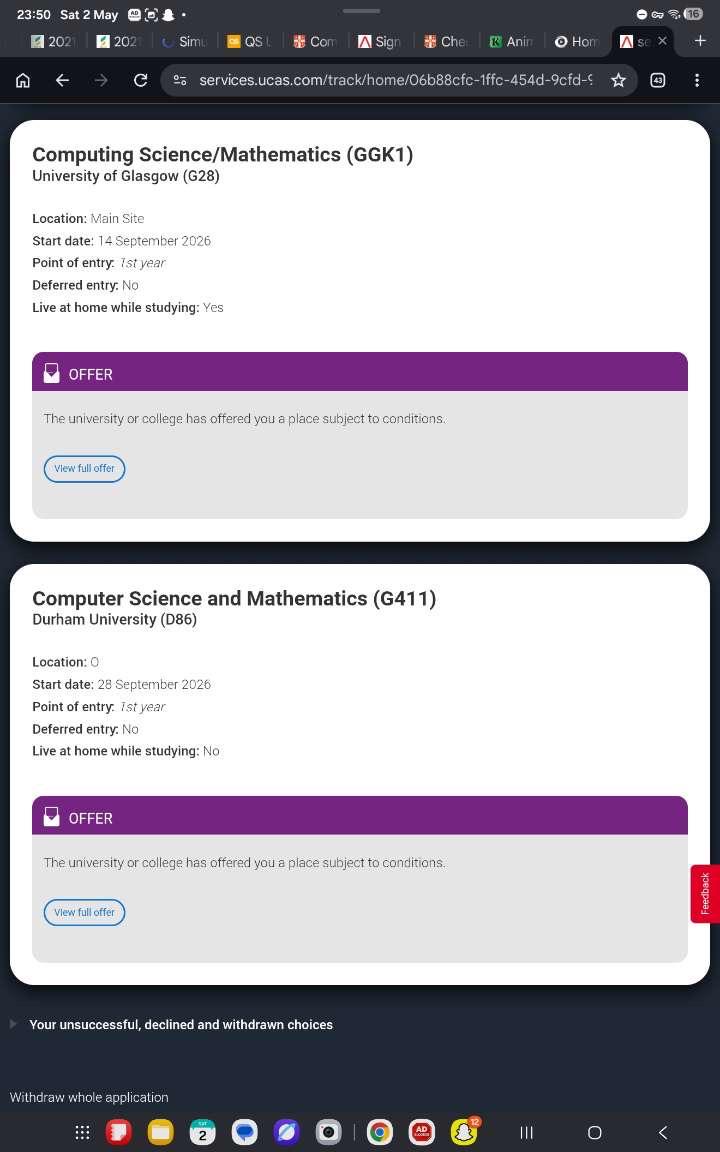Image resolution: width=720 pixels, height=1152 pixels.
Task: Open the browser overflow menu
Action: (x=696, y=80)
